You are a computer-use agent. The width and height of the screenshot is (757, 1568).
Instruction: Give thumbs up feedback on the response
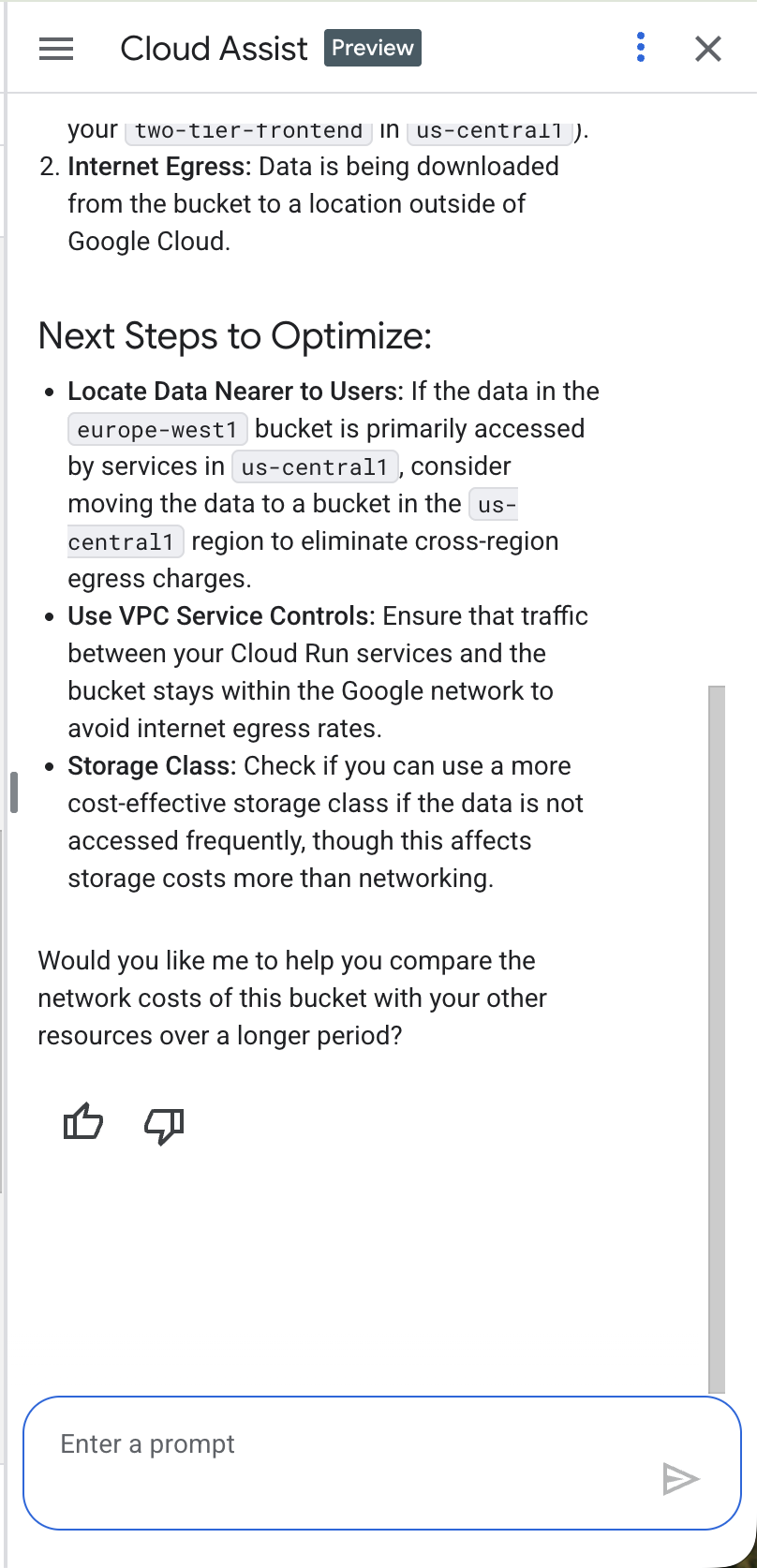coord(82,1122)
